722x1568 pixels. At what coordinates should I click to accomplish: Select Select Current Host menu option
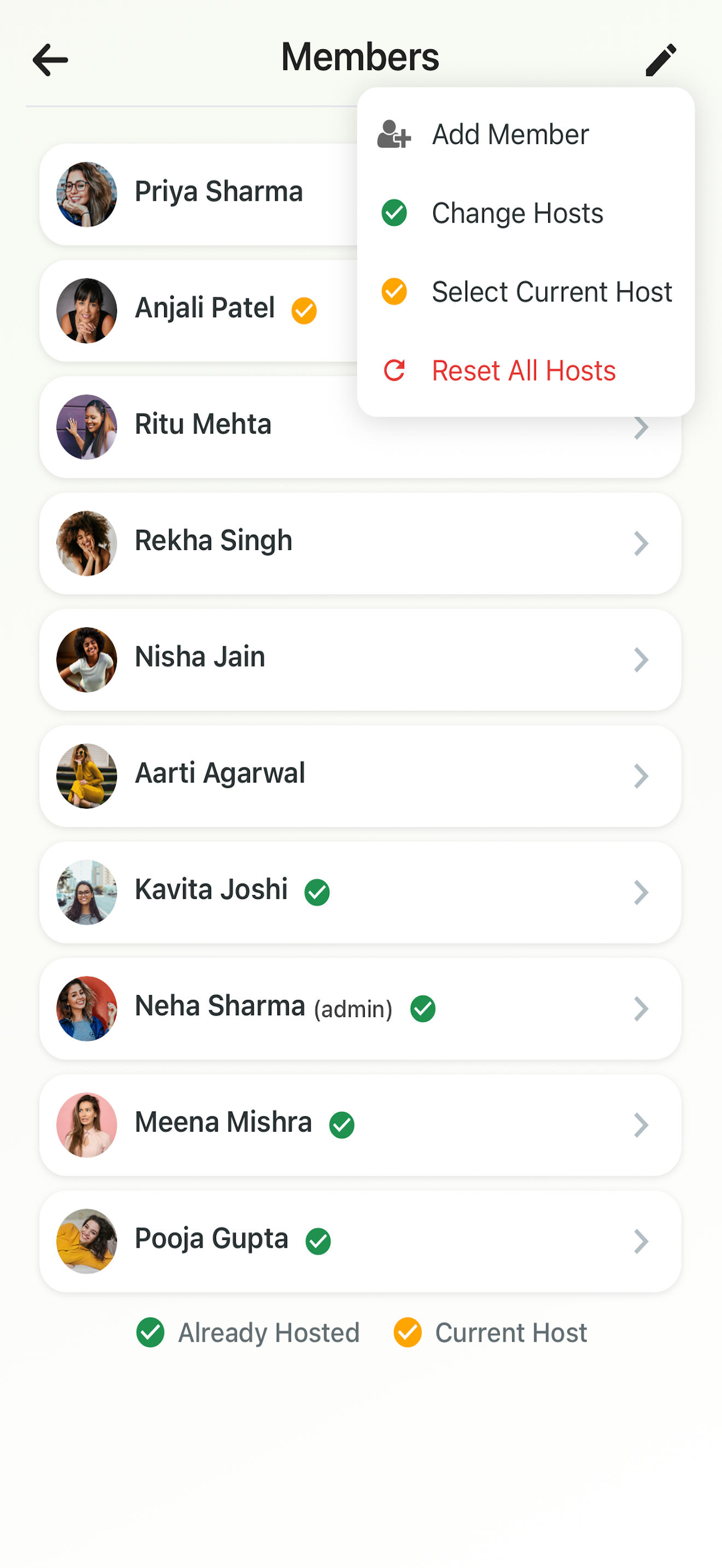(551, 292)
